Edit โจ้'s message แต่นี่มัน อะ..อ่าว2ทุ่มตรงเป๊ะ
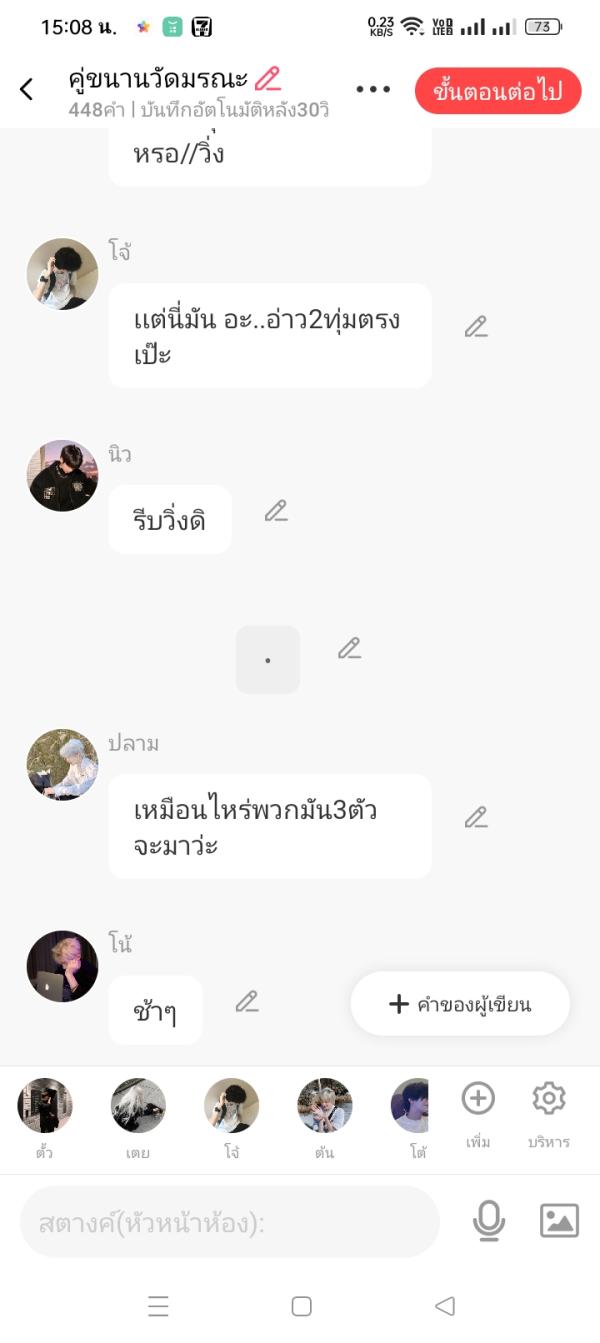600x1343 pixels. [476, 327]
